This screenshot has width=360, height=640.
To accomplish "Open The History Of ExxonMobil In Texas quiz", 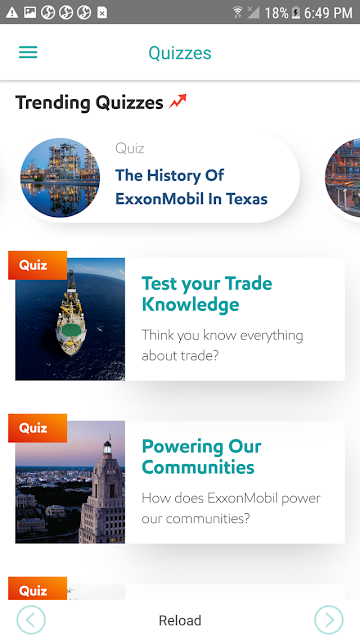I will (x=158, y=178).
